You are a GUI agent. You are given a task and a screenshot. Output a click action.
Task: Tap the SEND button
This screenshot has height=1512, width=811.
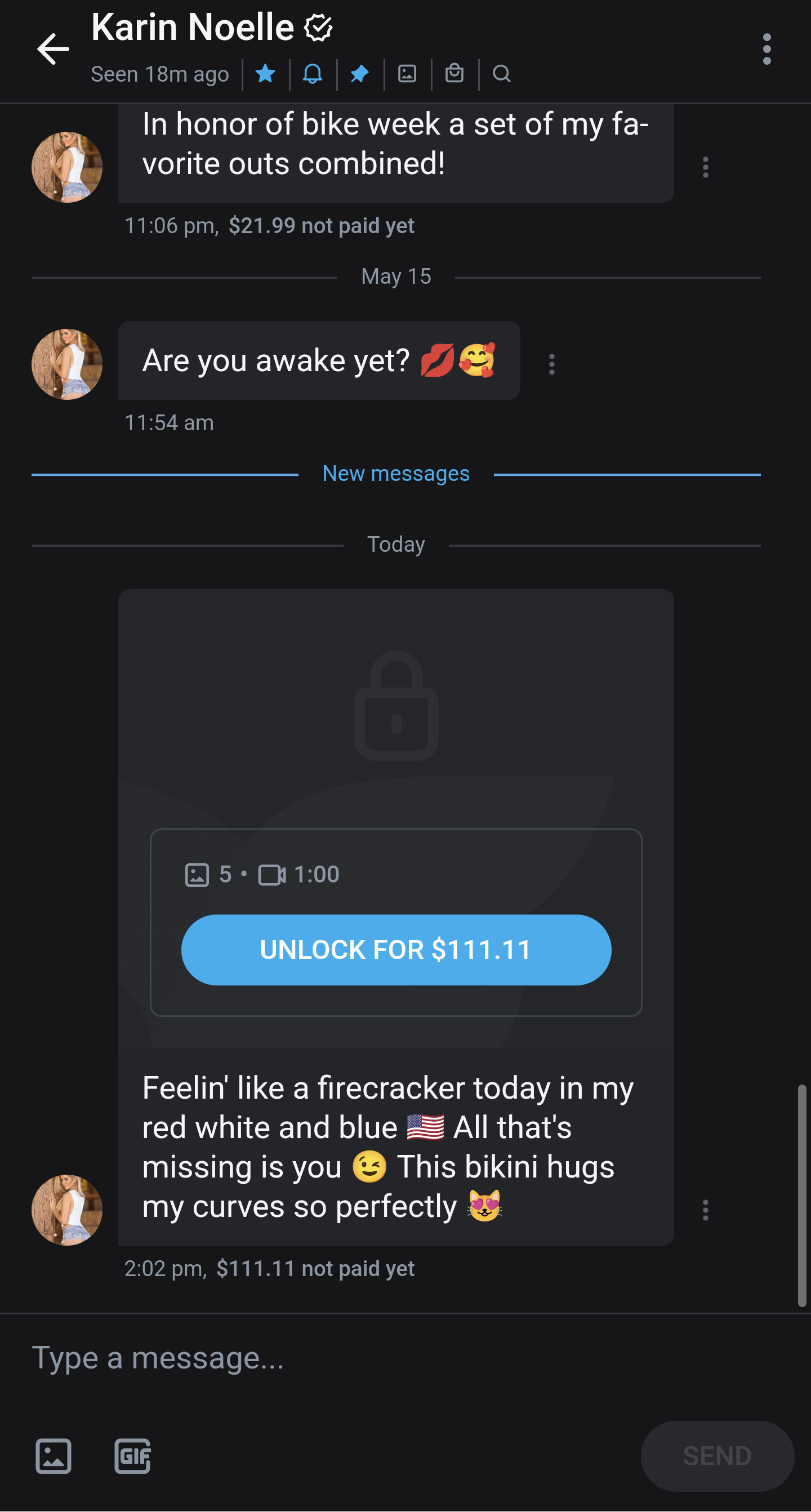pos(717,1456)
